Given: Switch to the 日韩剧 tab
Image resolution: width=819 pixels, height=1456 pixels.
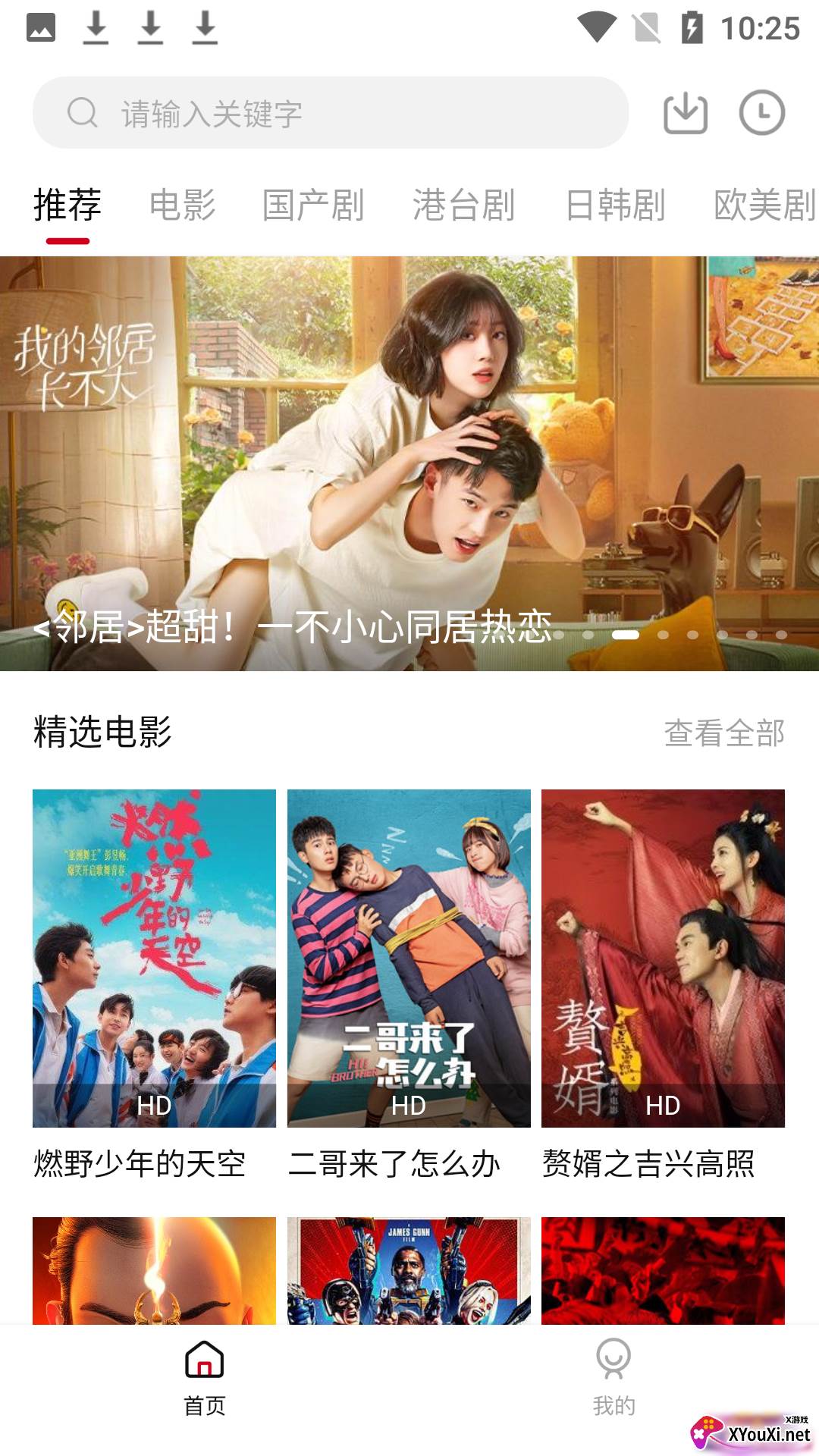Looking at the screenshot, I should coord(615,206).
